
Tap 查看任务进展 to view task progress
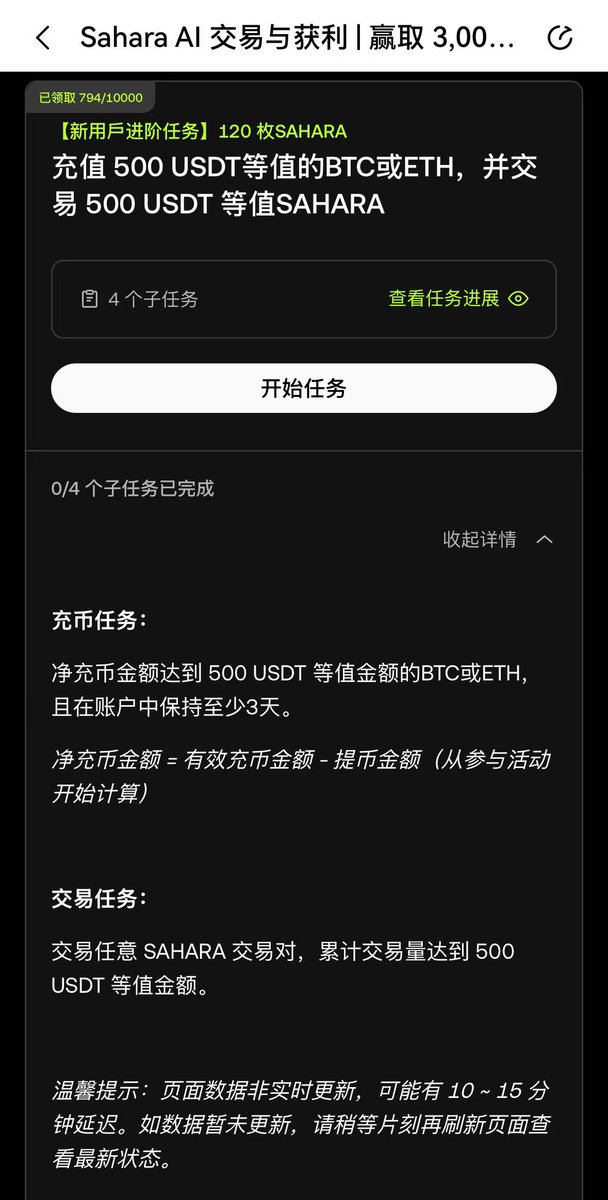(x=458, y=298)
